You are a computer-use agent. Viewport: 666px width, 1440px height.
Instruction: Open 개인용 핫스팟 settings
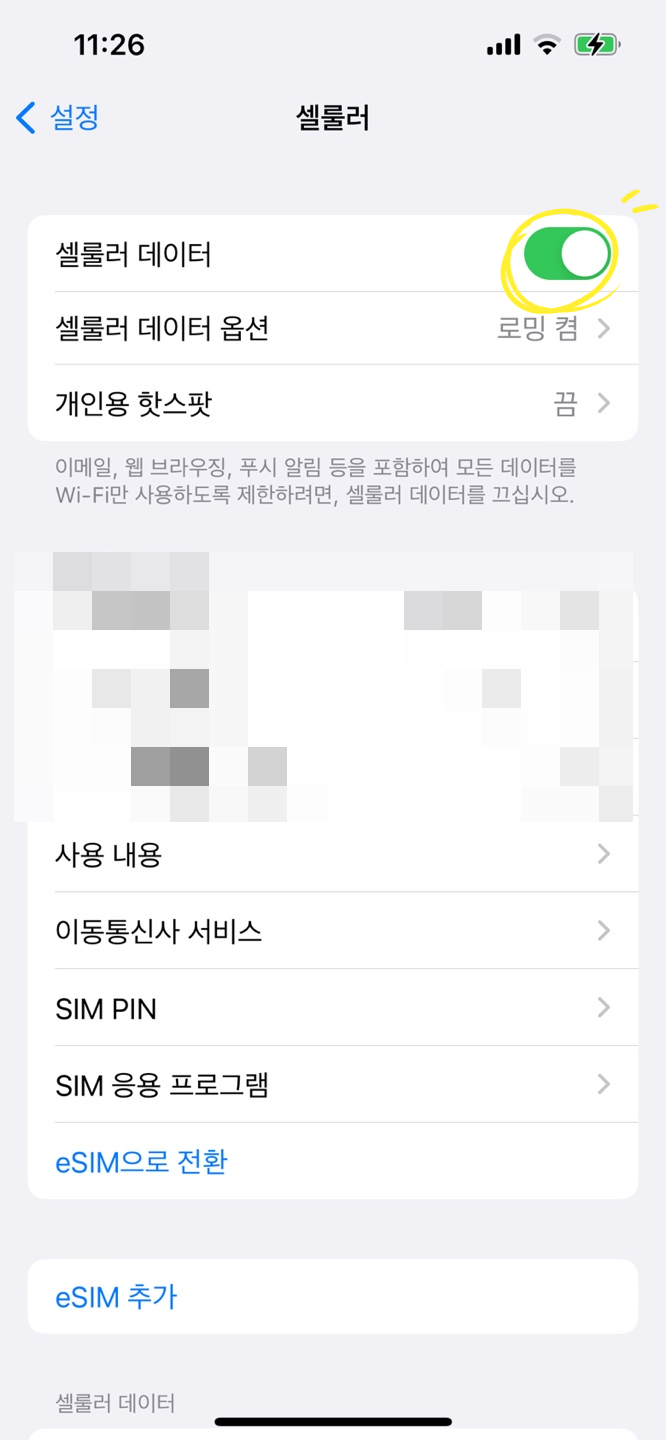[333, 403]
